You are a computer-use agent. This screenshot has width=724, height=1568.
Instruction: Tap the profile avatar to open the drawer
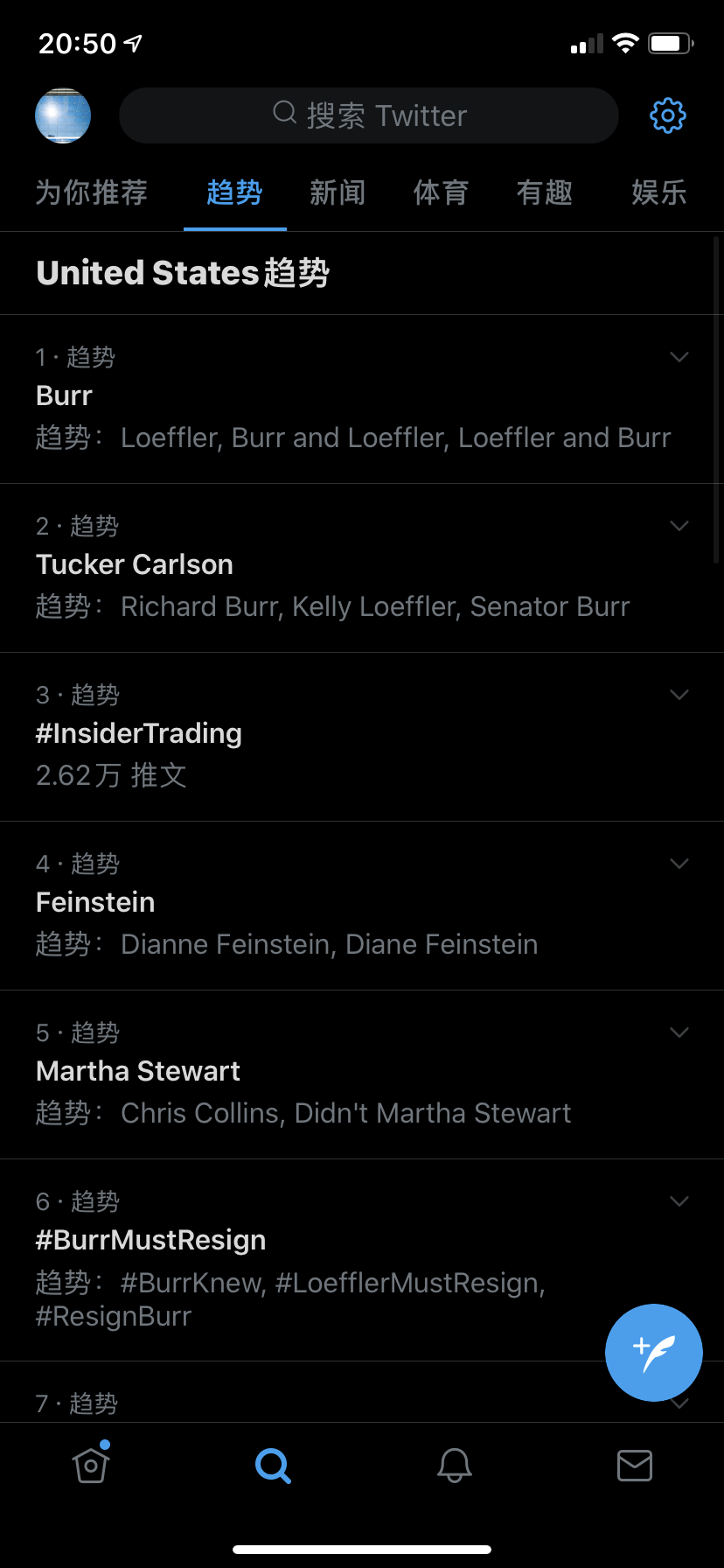tap(63, 115)
